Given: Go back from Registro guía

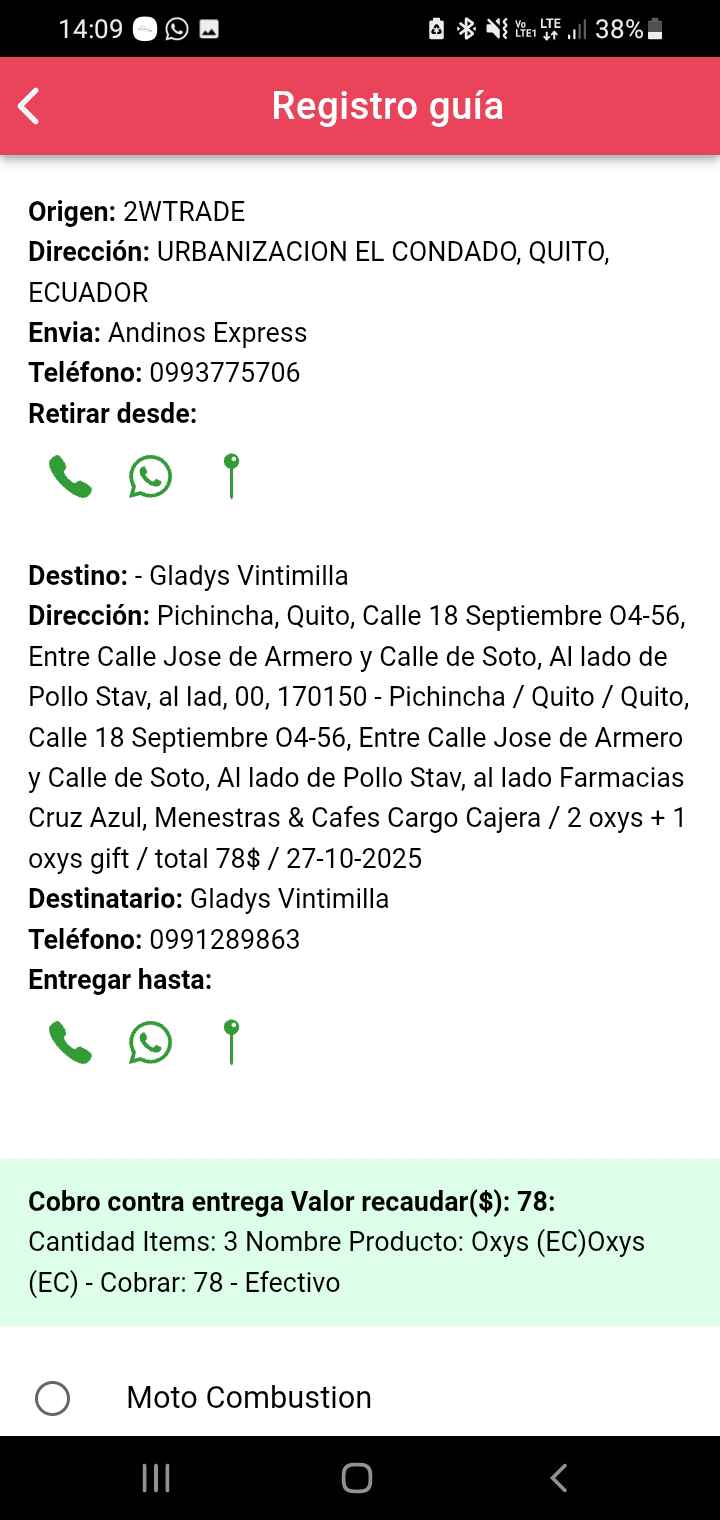Looking at the screenshot, I should pyautogui.click(x=29, y=106).
